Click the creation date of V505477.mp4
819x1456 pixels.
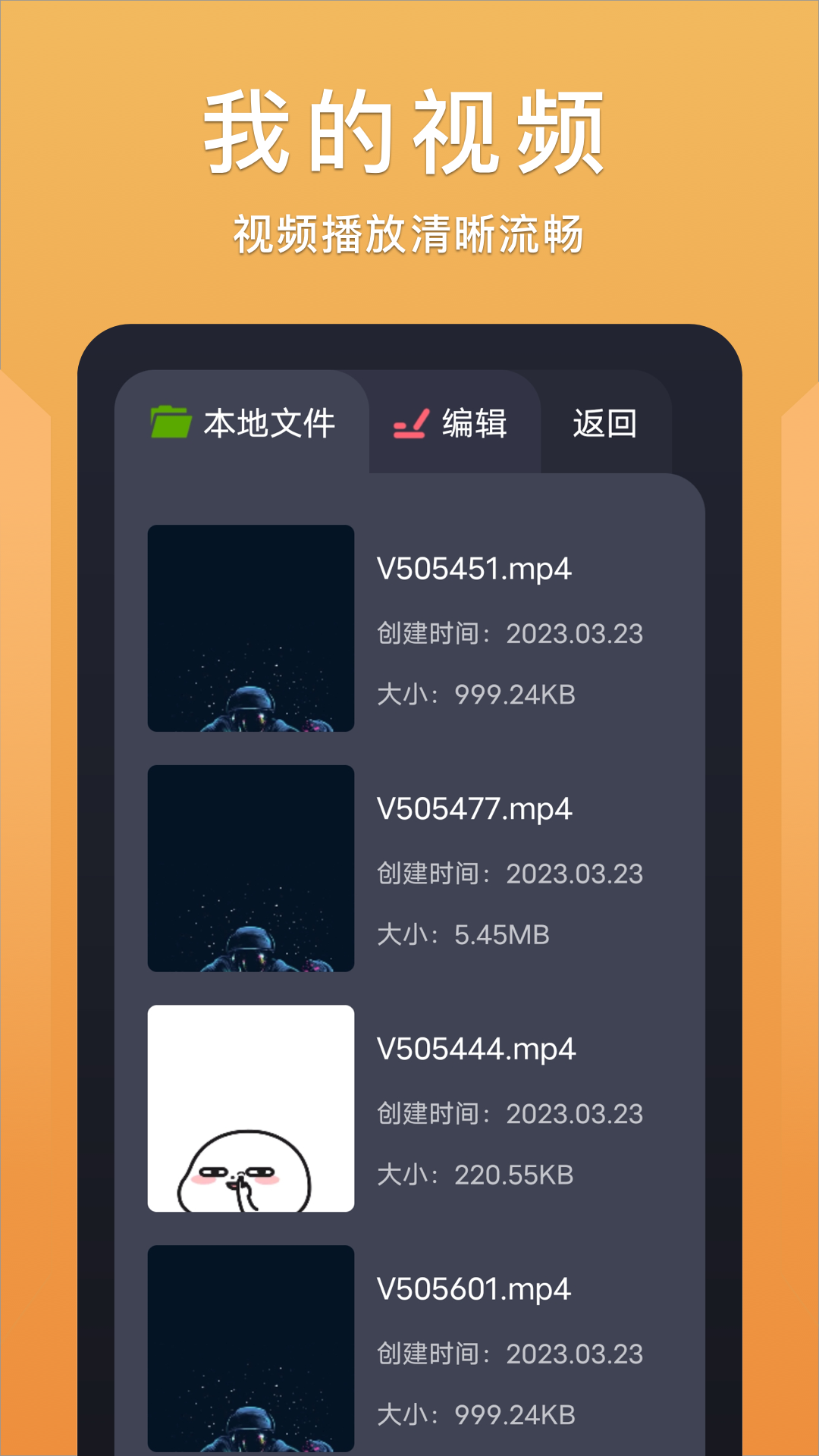point(508,872)
